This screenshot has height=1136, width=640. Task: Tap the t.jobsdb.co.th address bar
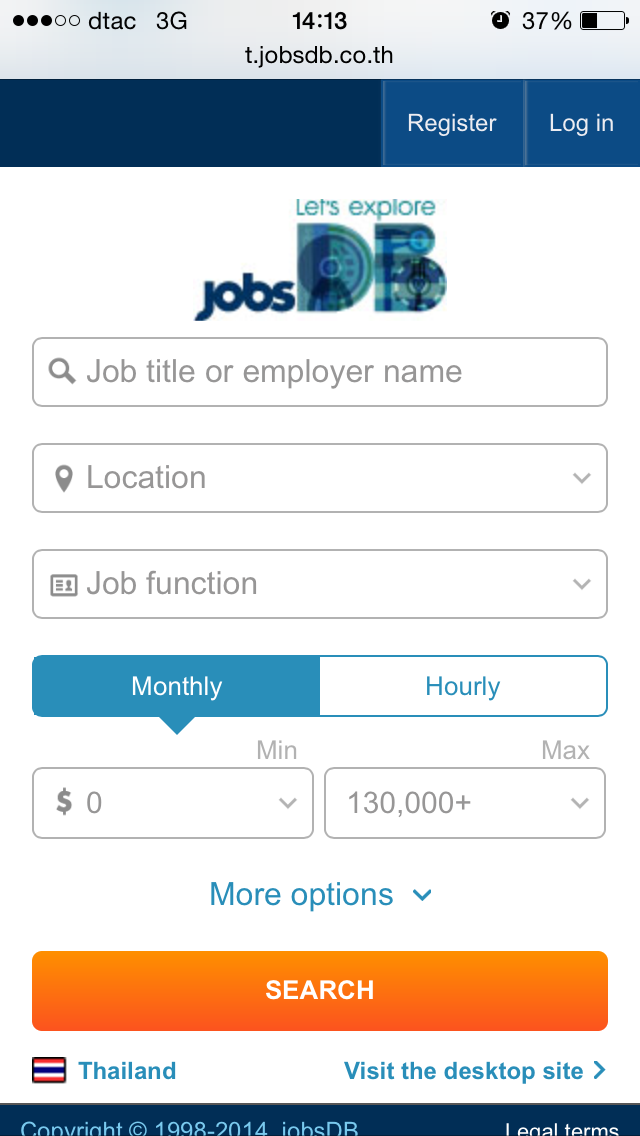coord(320,55)
